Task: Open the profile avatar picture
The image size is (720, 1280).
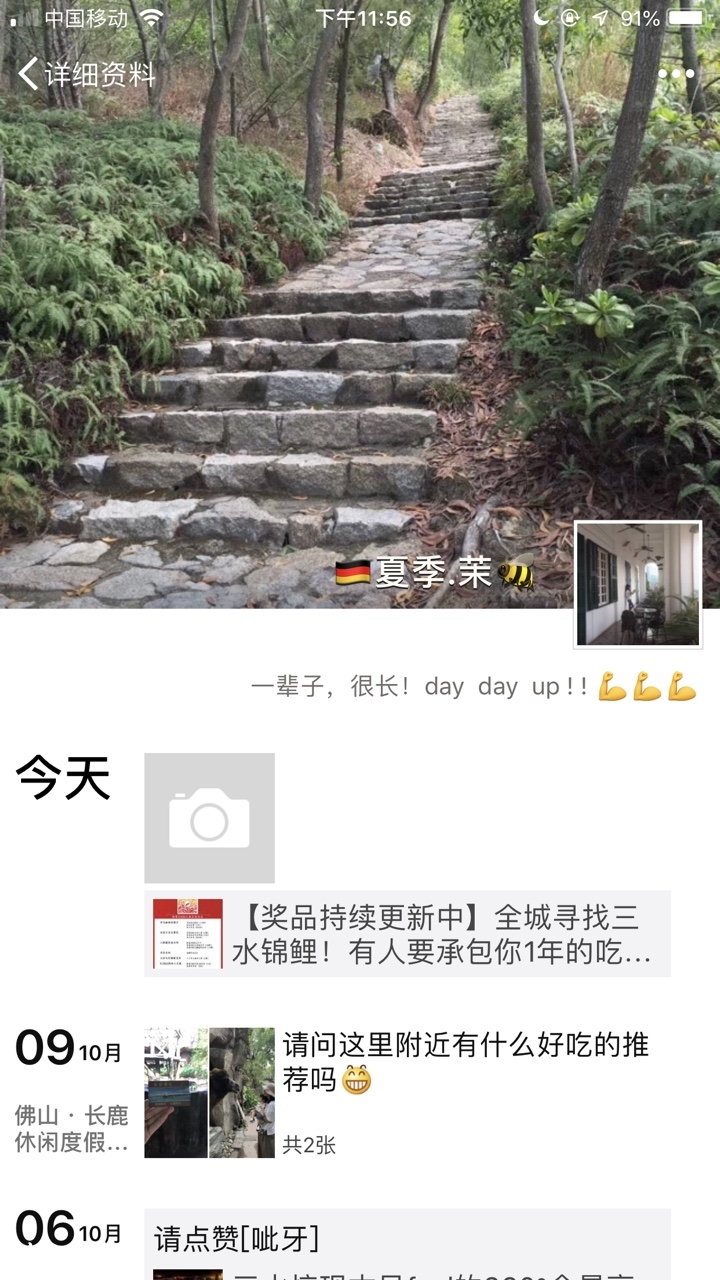Action: pyautogui.click(x=638, y=584)
